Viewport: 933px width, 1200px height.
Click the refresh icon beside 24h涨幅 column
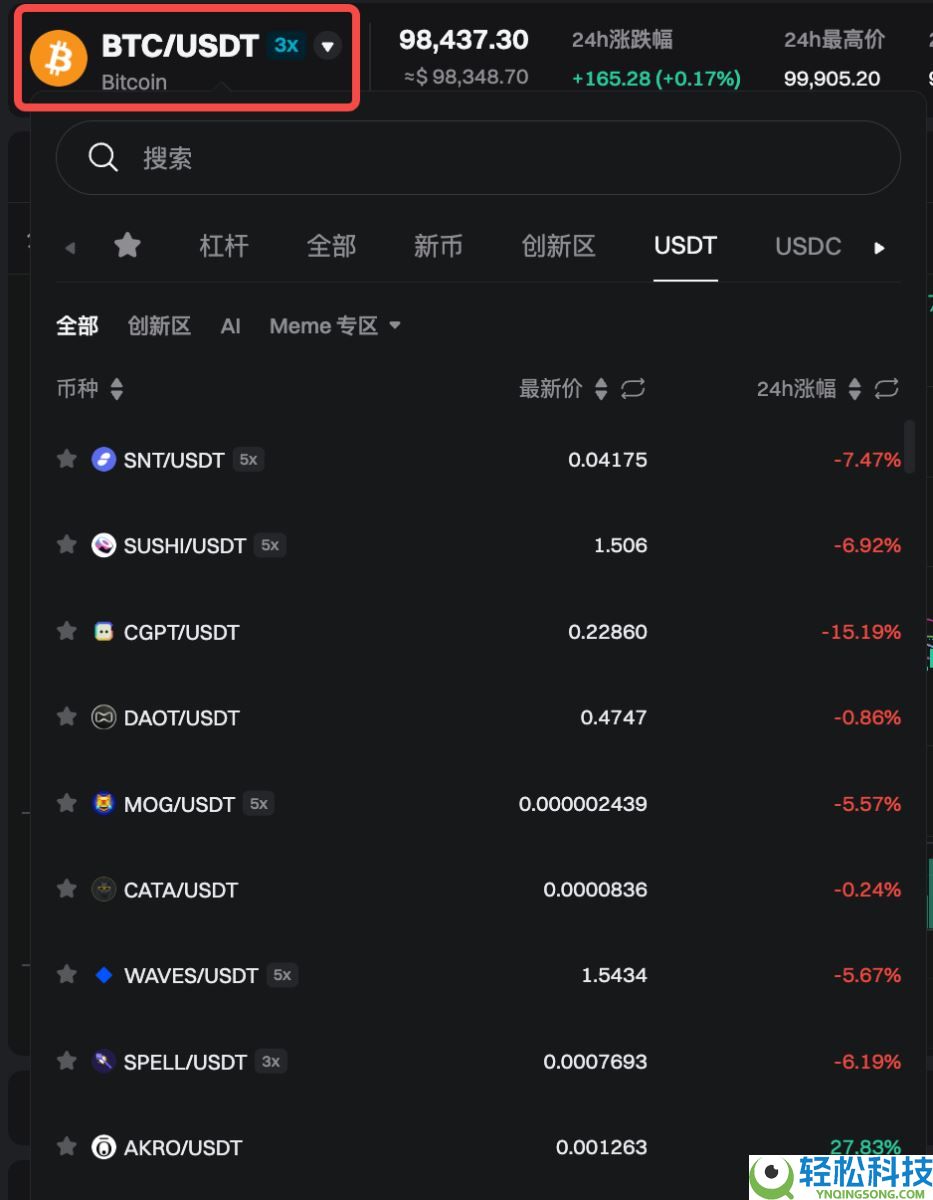pyautogui.click(x=887, y=389)
